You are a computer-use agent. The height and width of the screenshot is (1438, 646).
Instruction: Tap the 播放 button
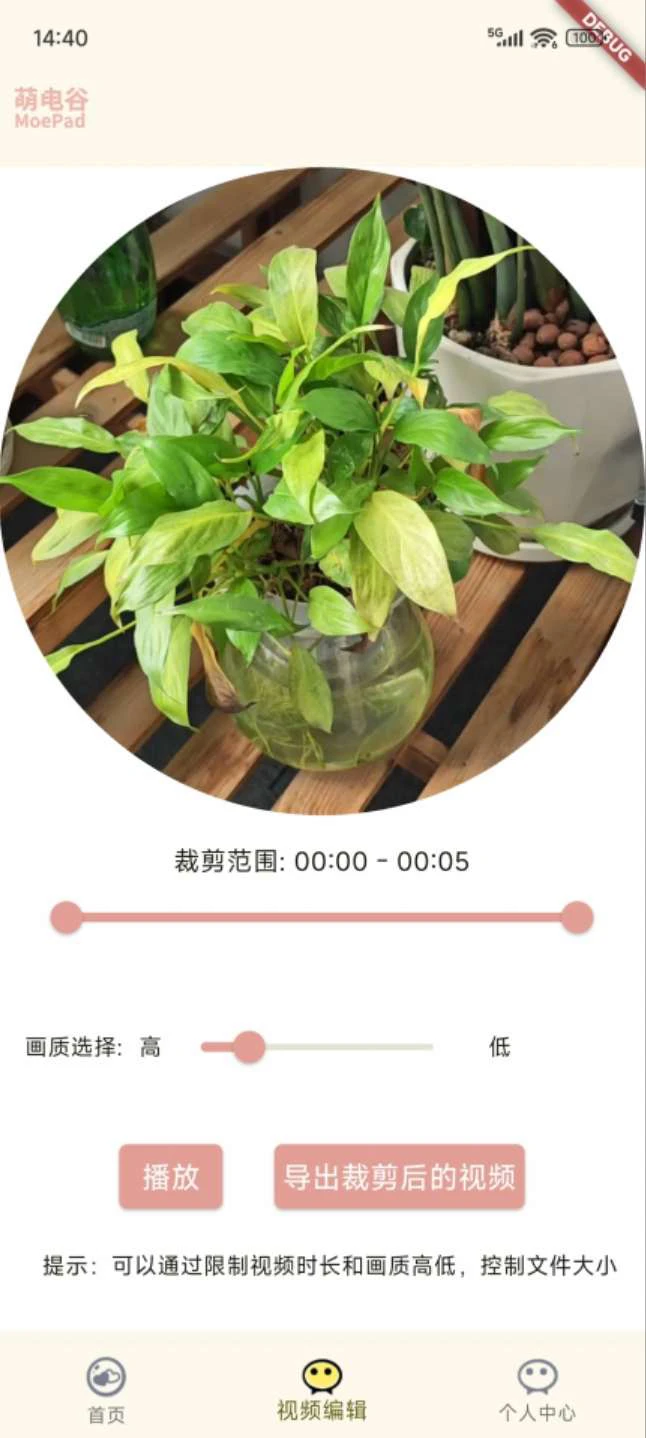[x=171, y=1177]
